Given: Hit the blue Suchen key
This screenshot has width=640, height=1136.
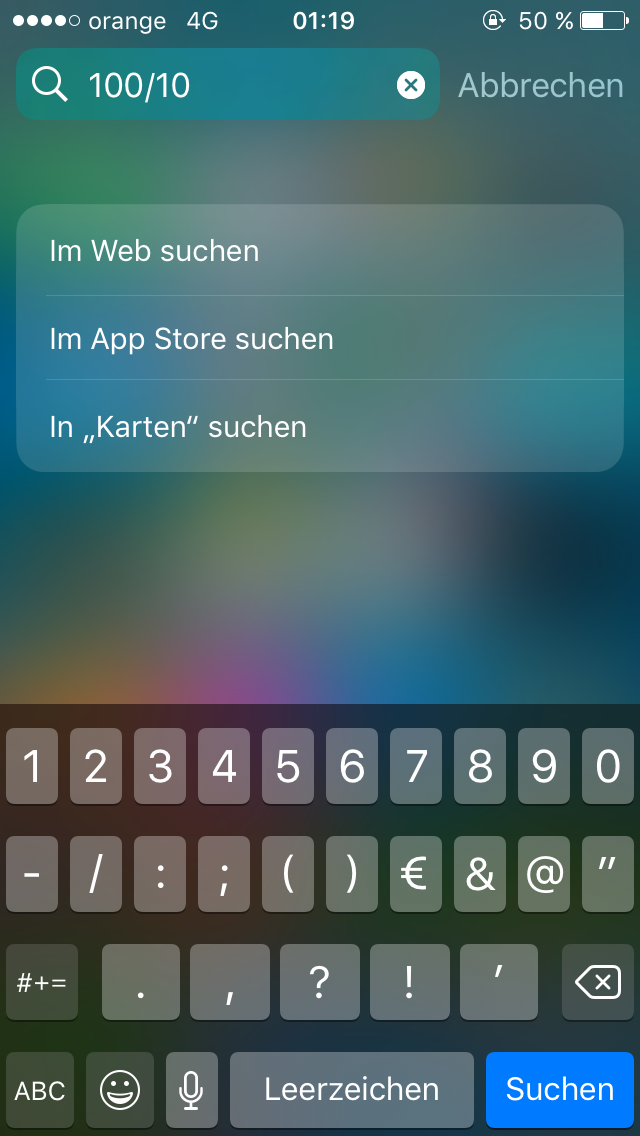Looking at the screenshot, I should click(x=560, y=1090).
